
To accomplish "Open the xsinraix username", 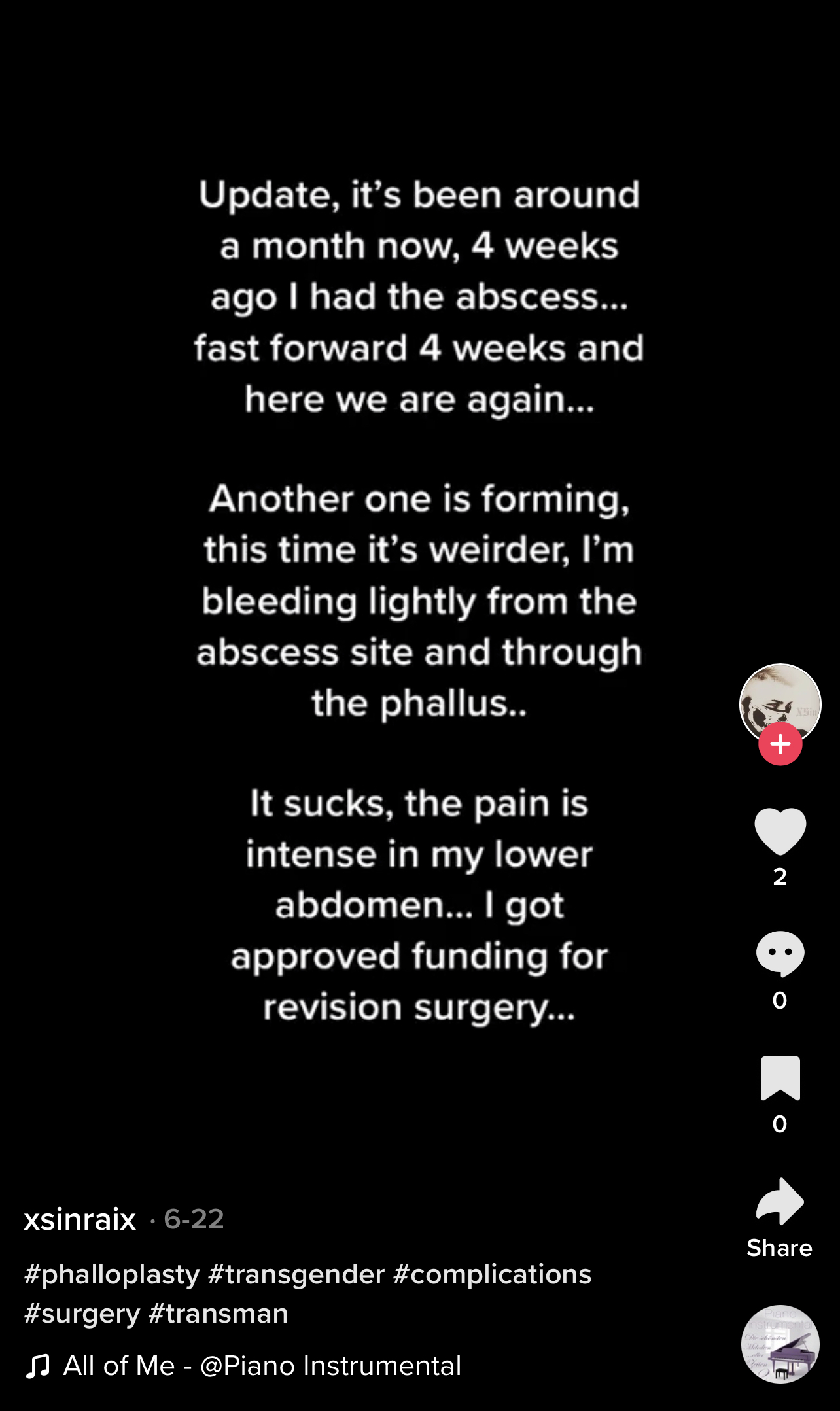I will coord(80,1219).
